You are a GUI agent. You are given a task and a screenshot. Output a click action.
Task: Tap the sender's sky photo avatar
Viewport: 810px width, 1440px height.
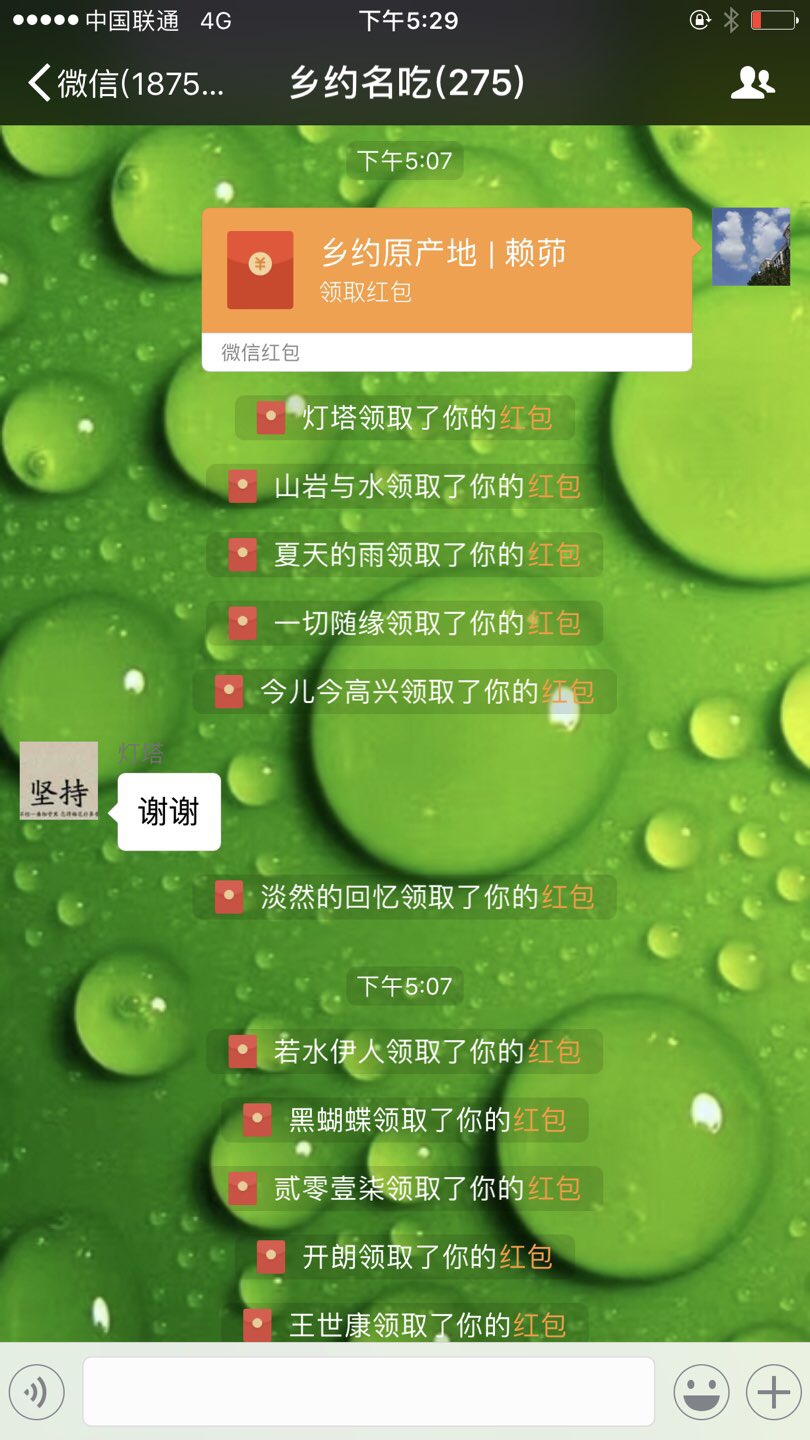click(750, 247)
